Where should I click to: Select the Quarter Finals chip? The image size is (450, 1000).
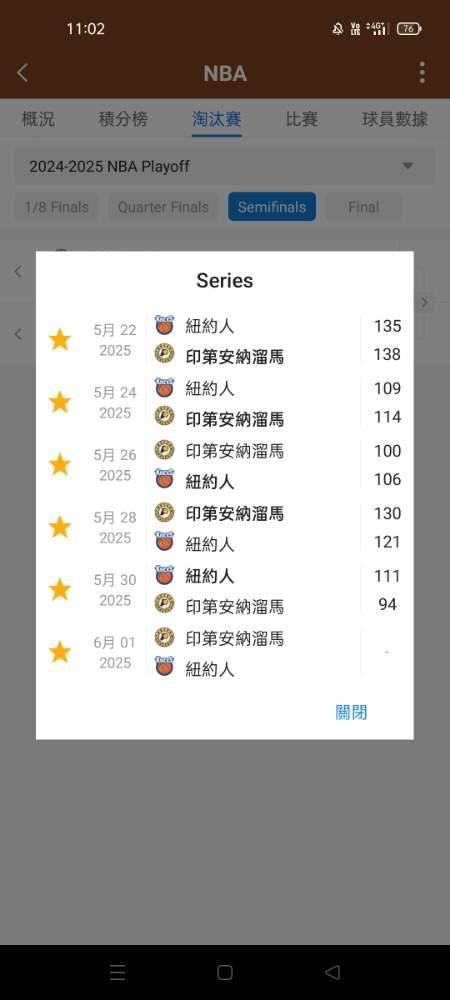(163, 207)
